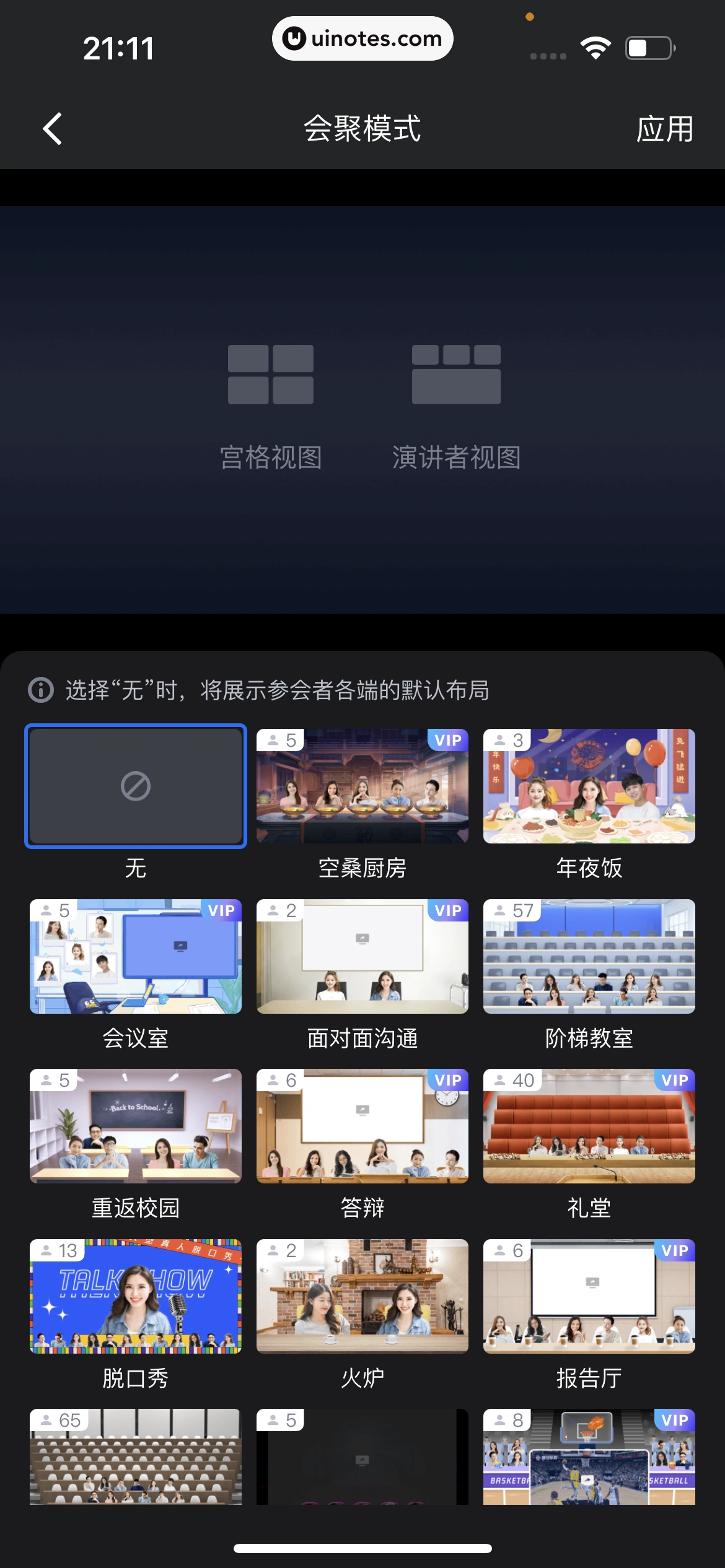The image size is (725, 1568).
Task: Choose the 空桑厨房 scene
Action: (362, 786)
